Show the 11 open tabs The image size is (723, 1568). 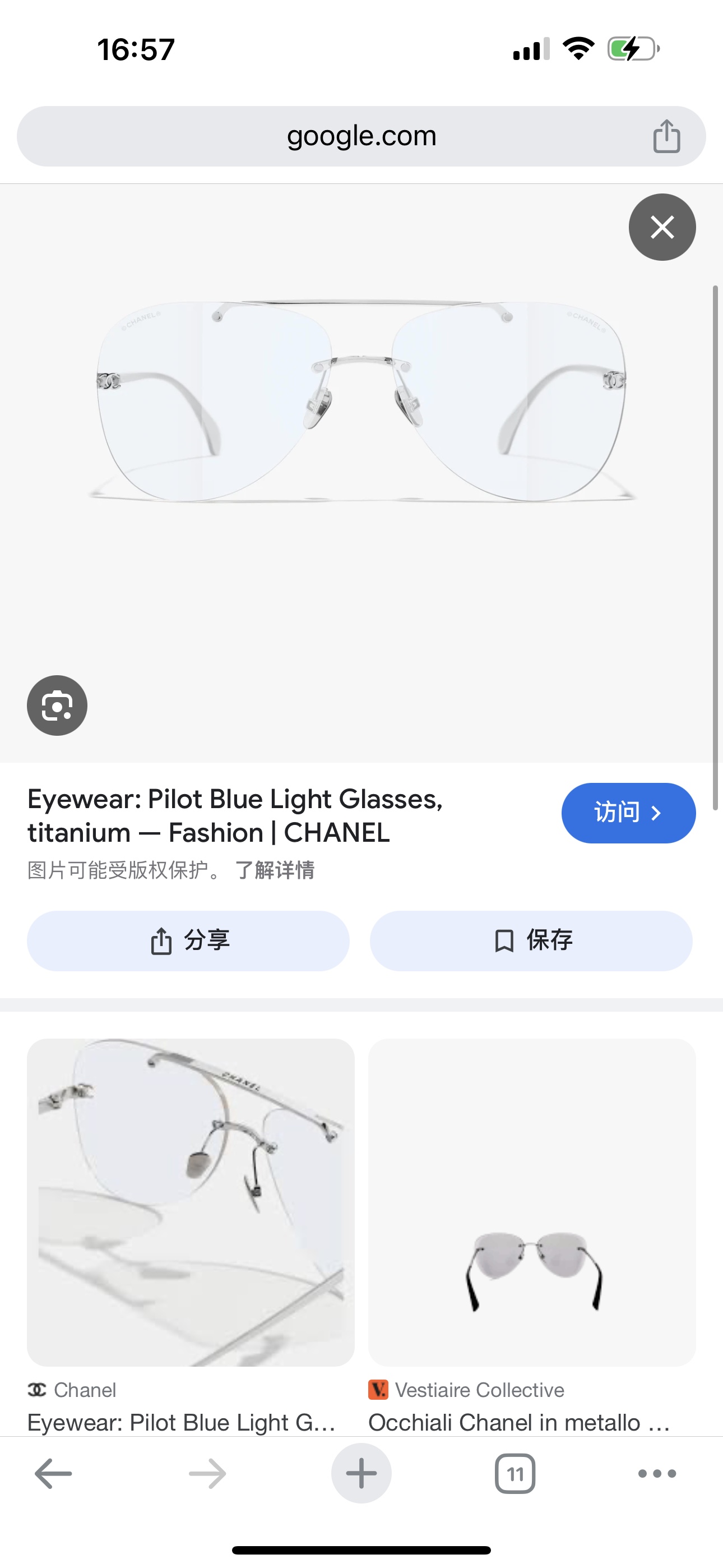click(x=515, y=1473)
